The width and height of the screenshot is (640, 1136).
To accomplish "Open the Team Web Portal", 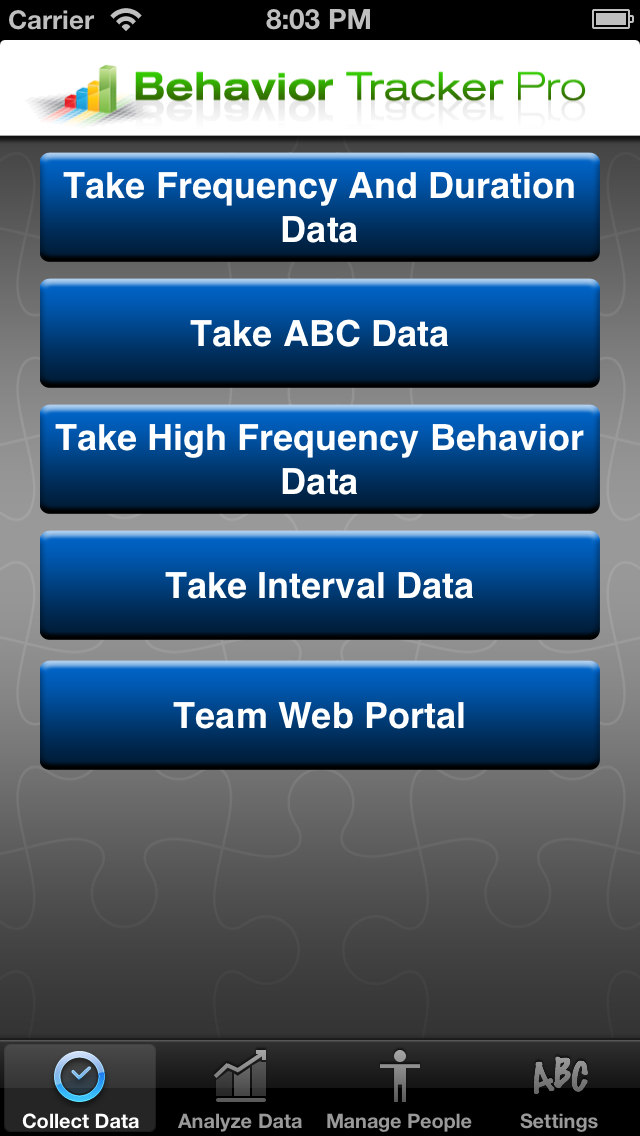I will pos(320,715).
